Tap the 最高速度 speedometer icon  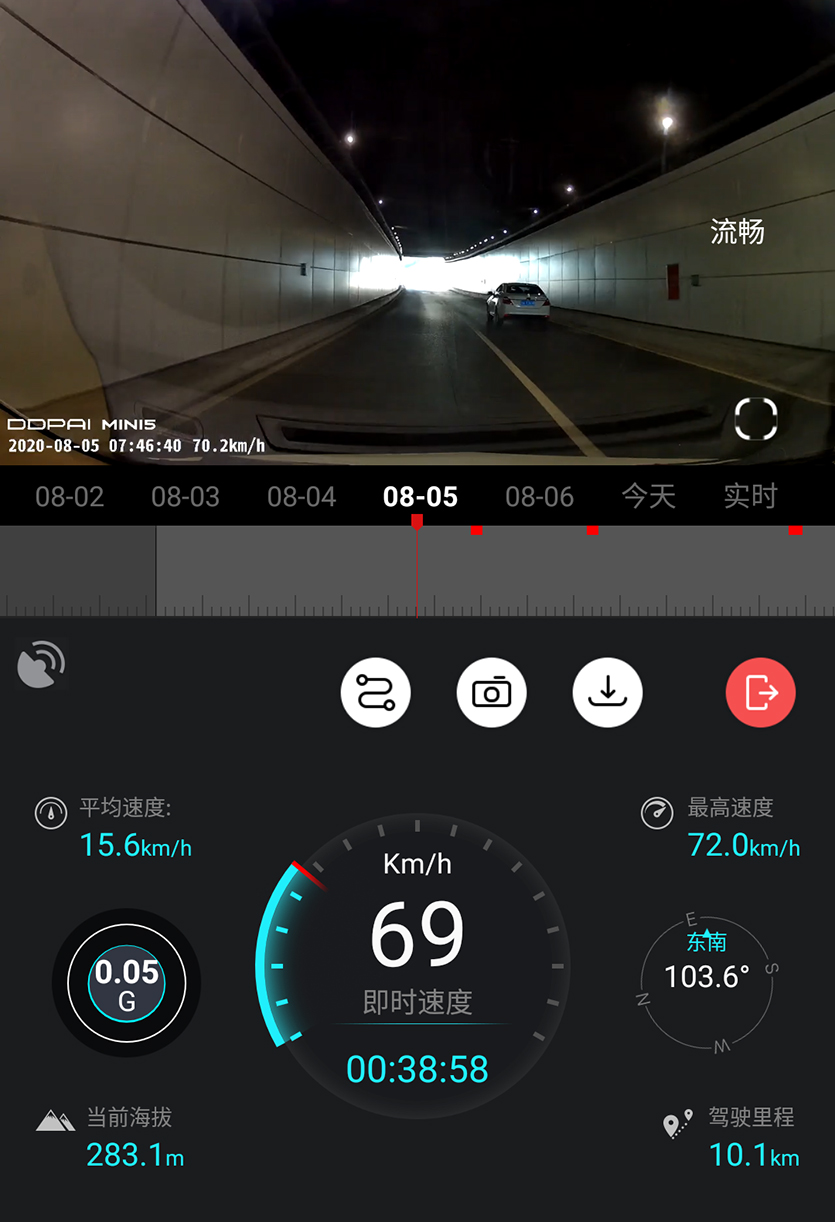click(x=657, y=812)
